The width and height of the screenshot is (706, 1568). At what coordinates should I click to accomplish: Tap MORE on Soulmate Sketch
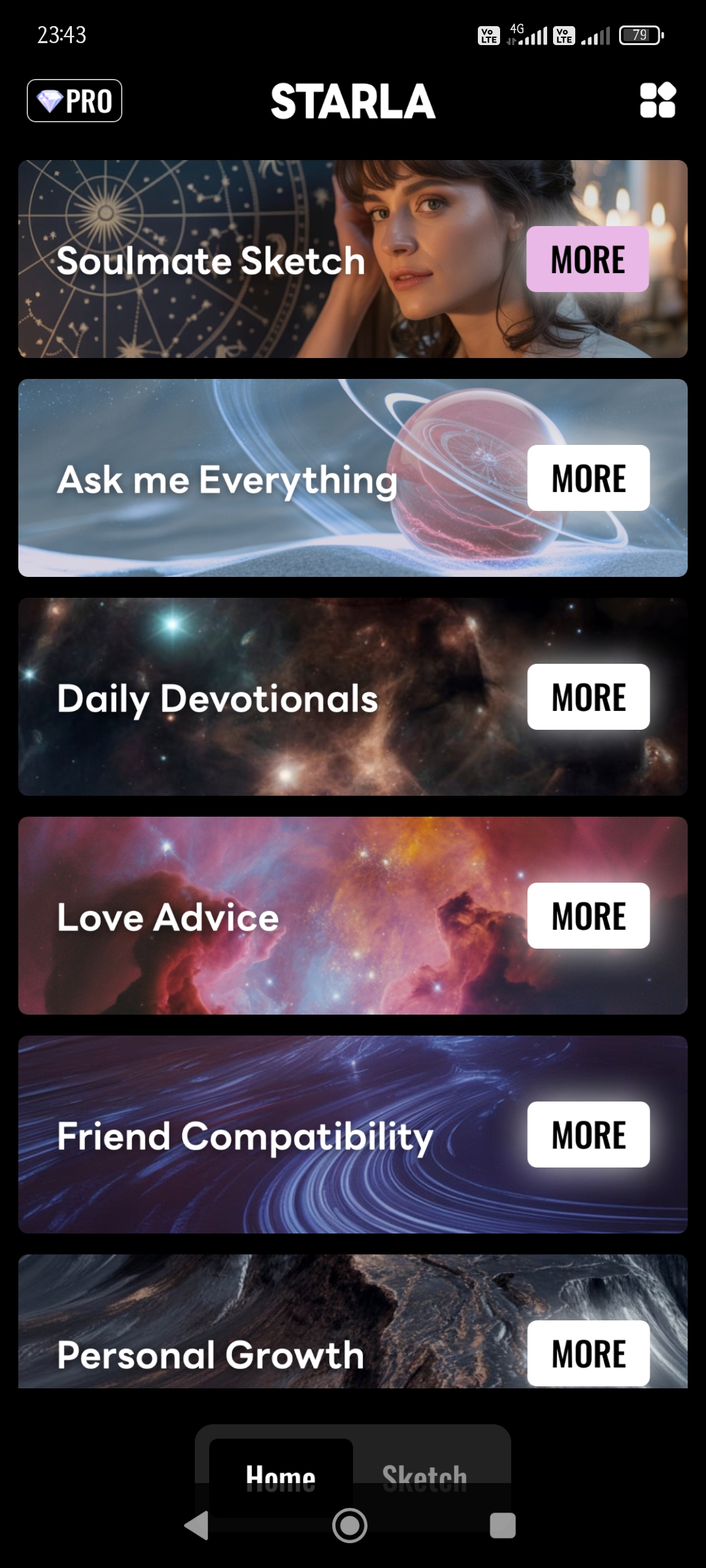point(587,259)
